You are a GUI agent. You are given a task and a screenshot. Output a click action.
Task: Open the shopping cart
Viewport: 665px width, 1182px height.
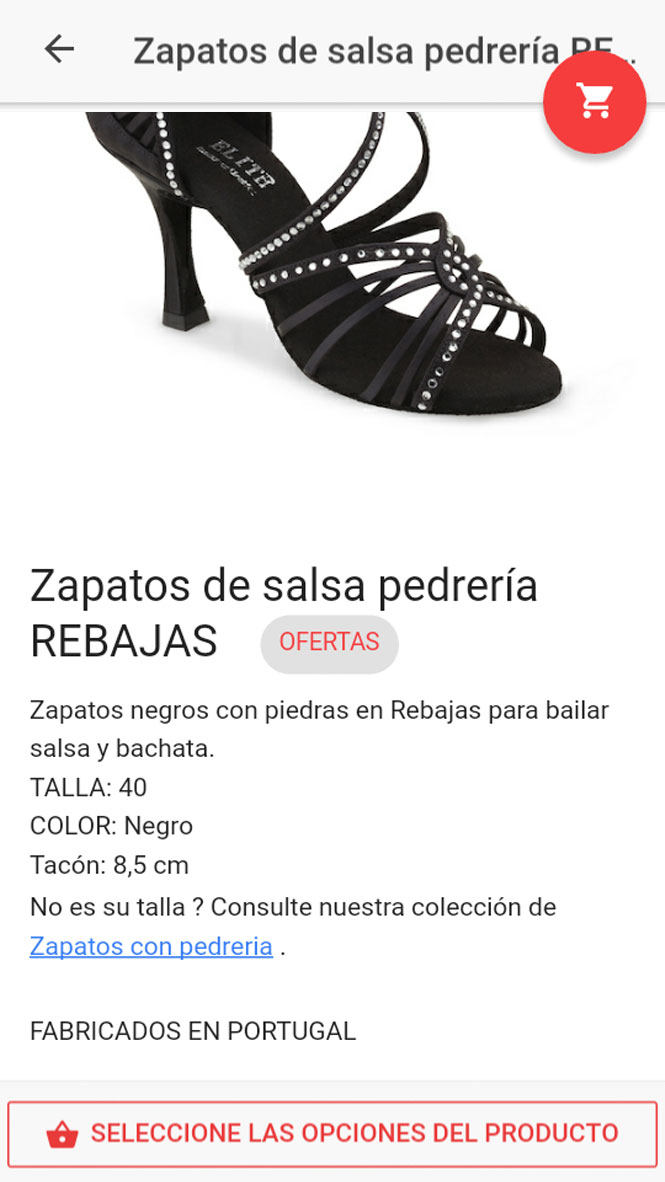tap(594, 101)
